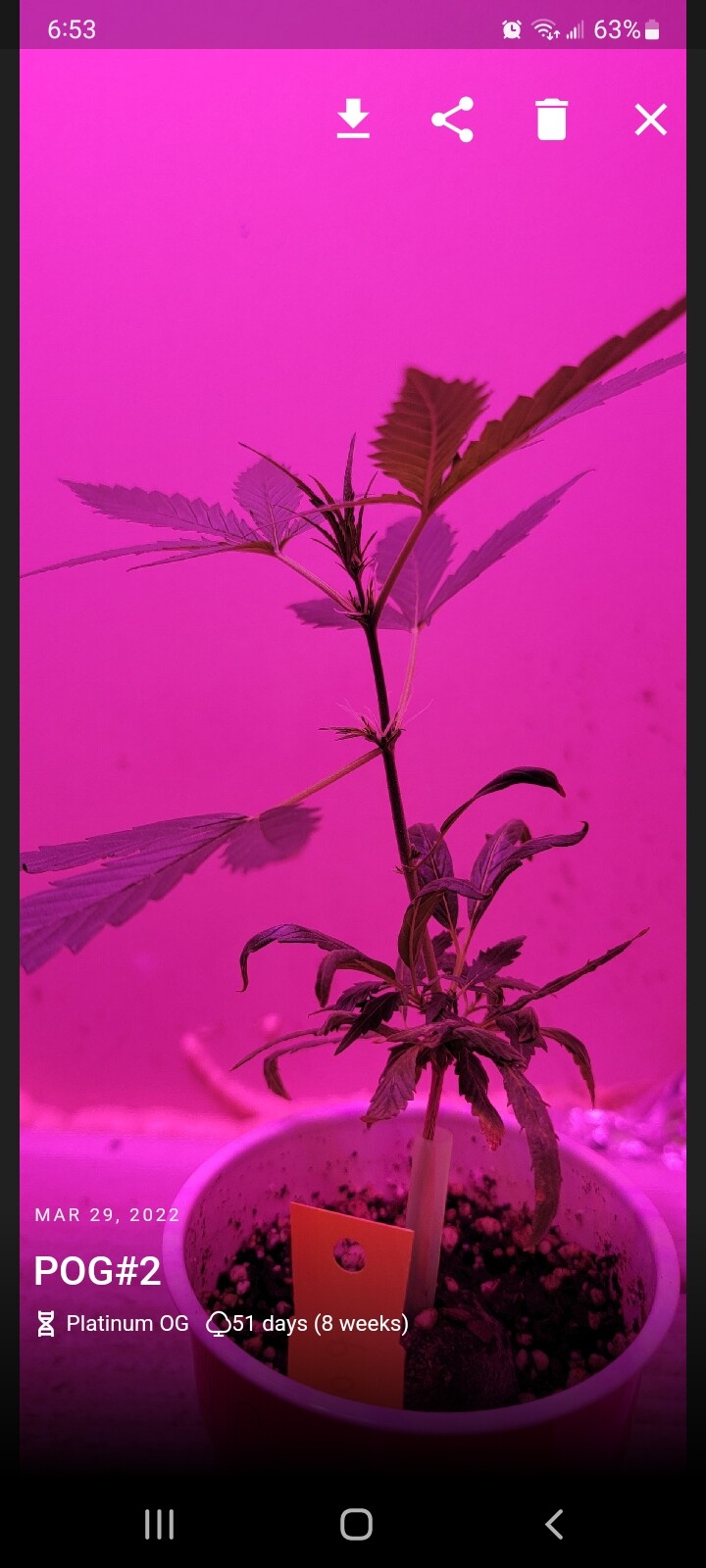
Task: Share the POG#2 photo
Action: [x=452, y=120]
